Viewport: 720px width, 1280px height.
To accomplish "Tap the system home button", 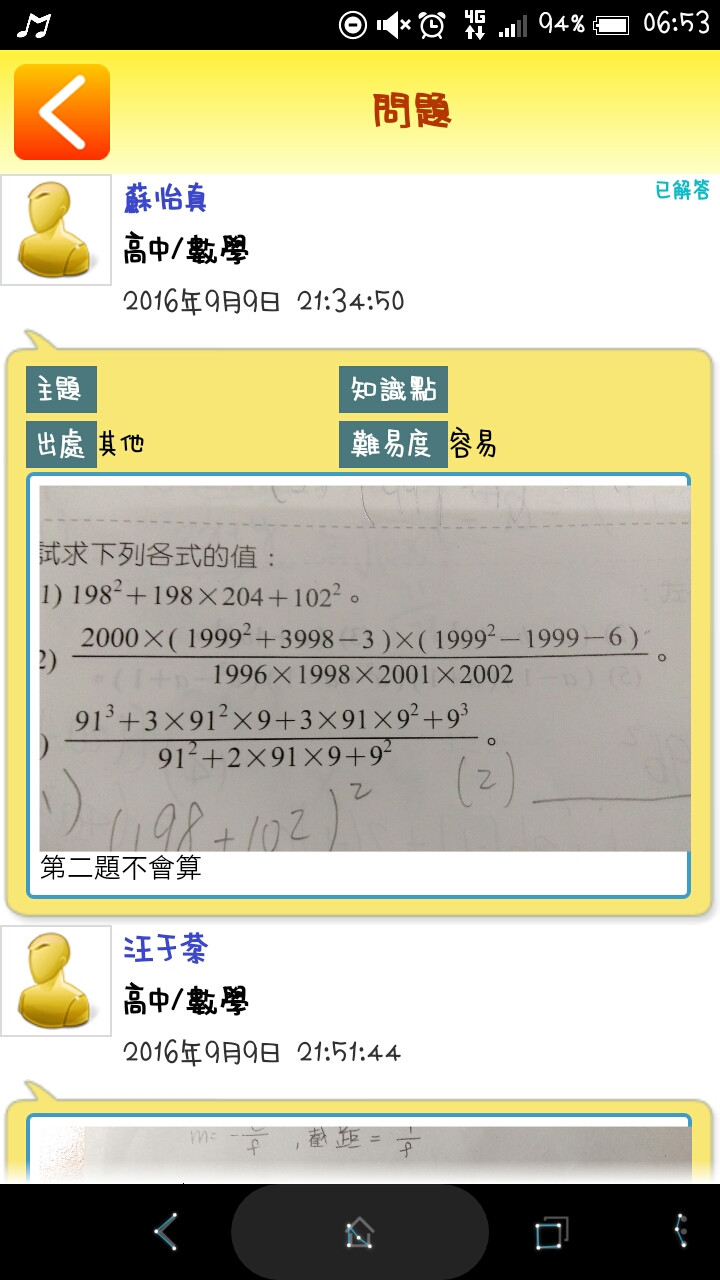I will point(360,1232).
